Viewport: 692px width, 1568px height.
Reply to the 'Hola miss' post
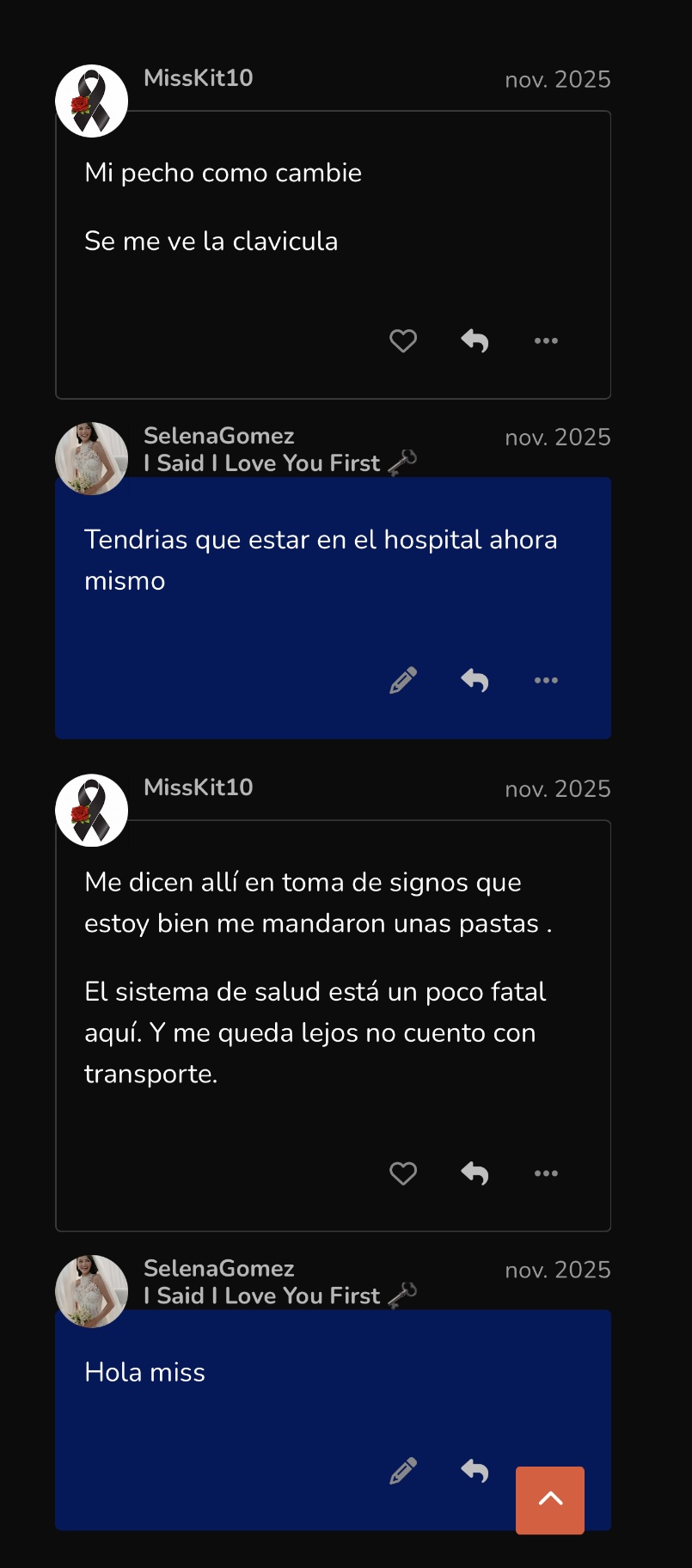pyautogui.click(x=475, y=1471)
